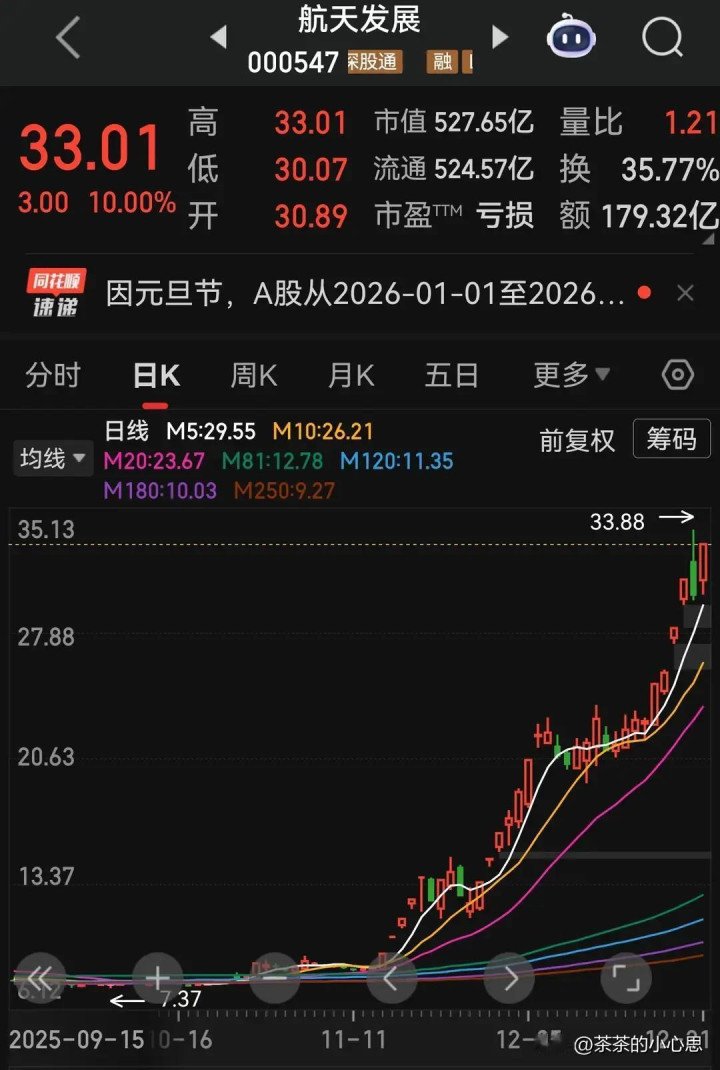Go back using the top-left arrow
This screenshot has width=720, height=1070.
point(67,39)
